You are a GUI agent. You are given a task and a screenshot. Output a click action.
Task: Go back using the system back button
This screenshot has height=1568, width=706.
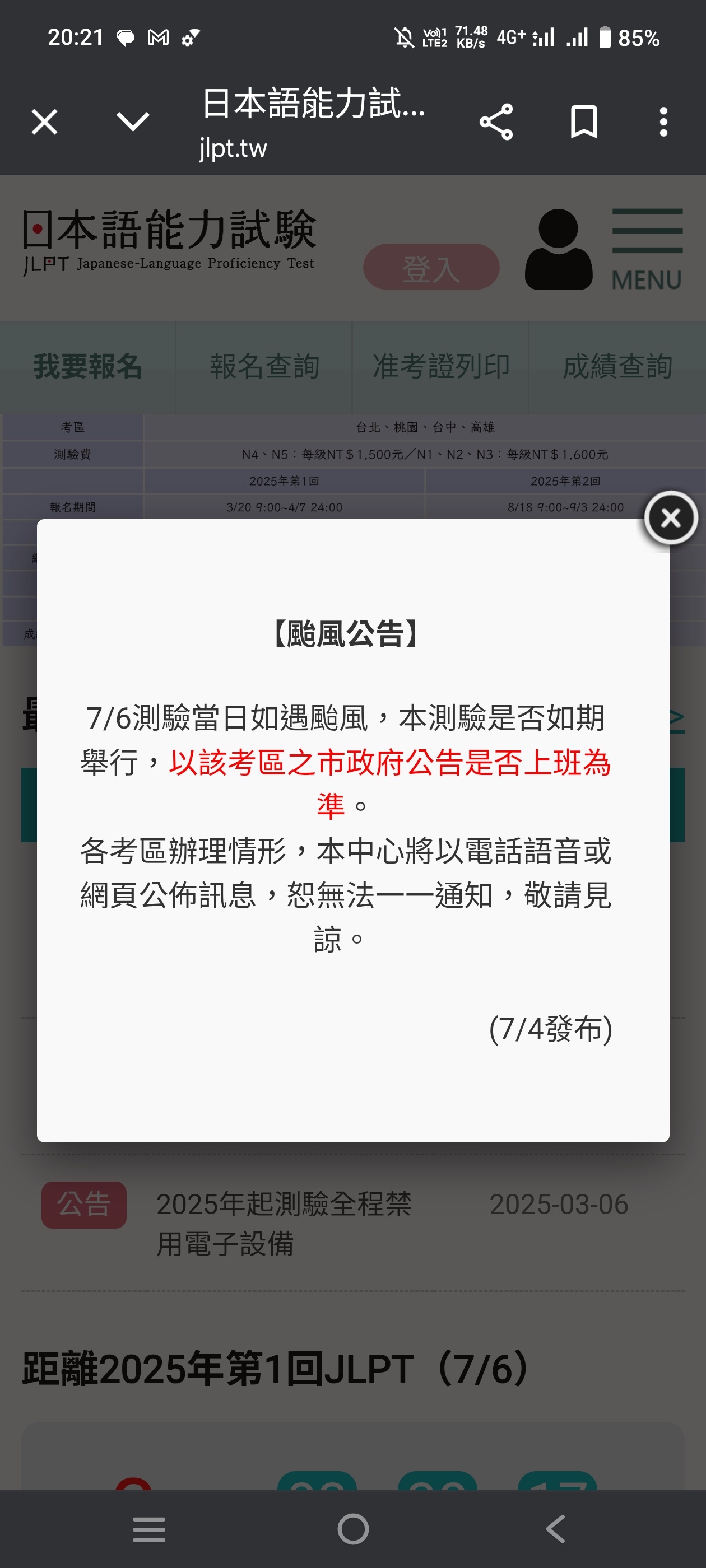click(x=555, y=1529)
